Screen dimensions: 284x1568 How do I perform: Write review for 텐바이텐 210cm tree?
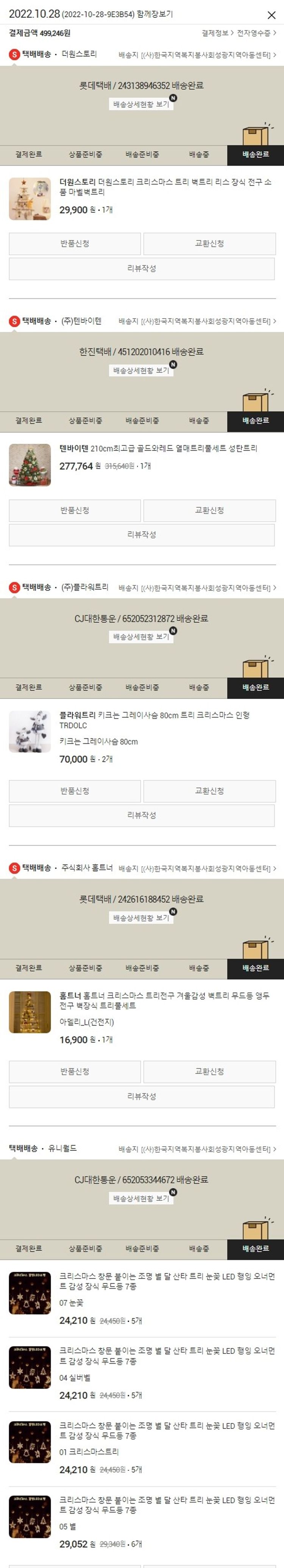[x=141, y=535]
